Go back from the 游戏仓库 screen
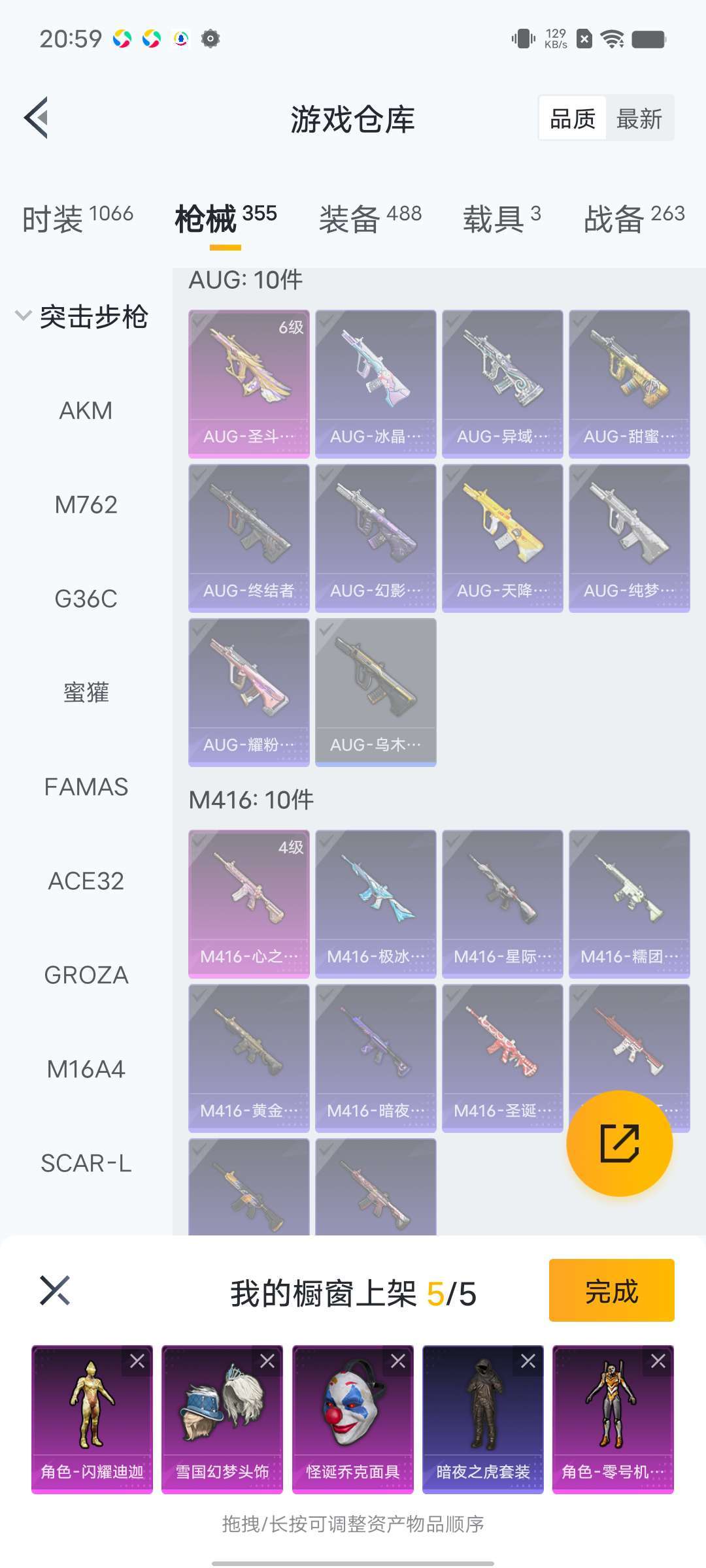 pyautogui.click(x=37, y=118)
